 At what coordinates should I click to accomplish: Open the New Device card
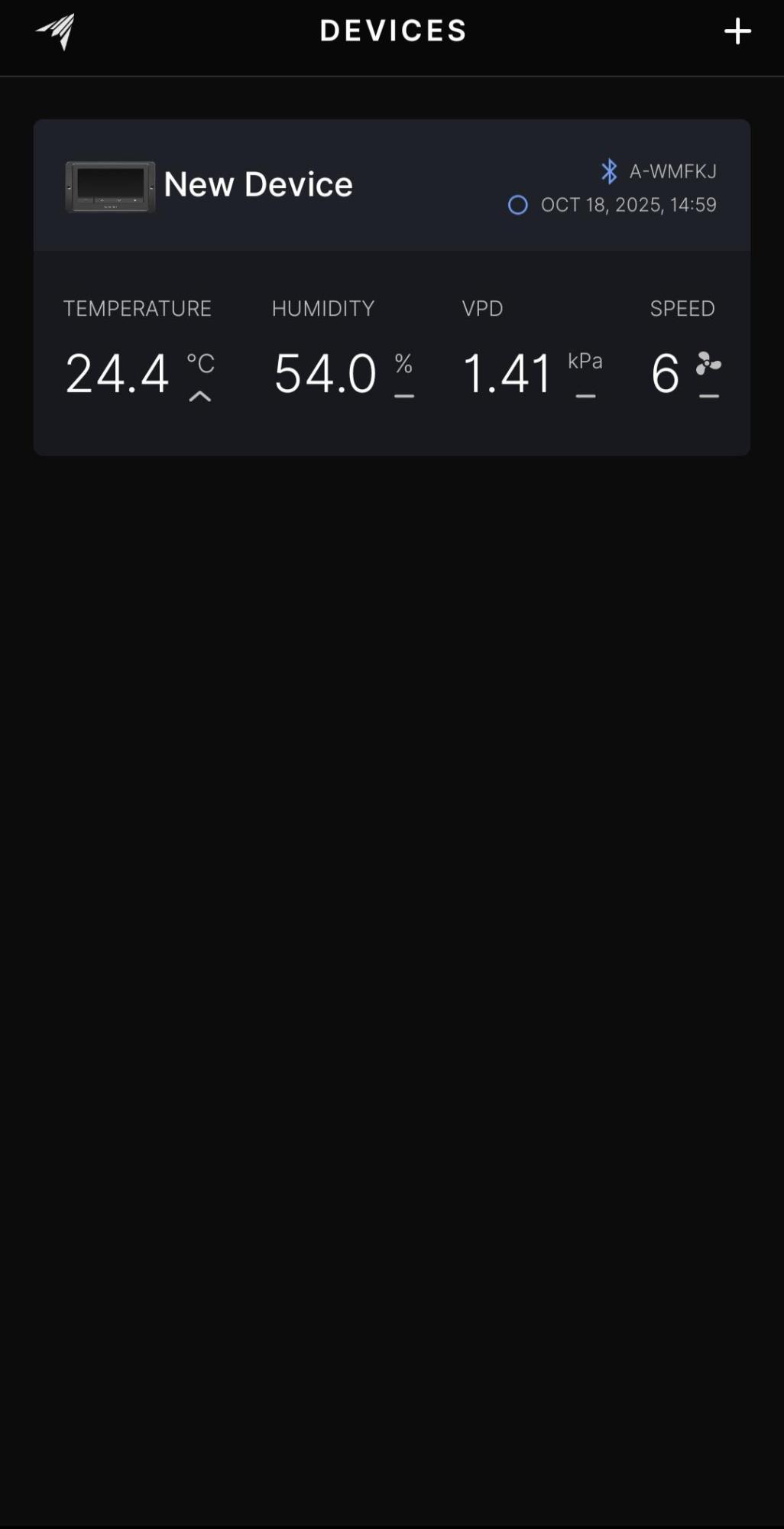391,287
